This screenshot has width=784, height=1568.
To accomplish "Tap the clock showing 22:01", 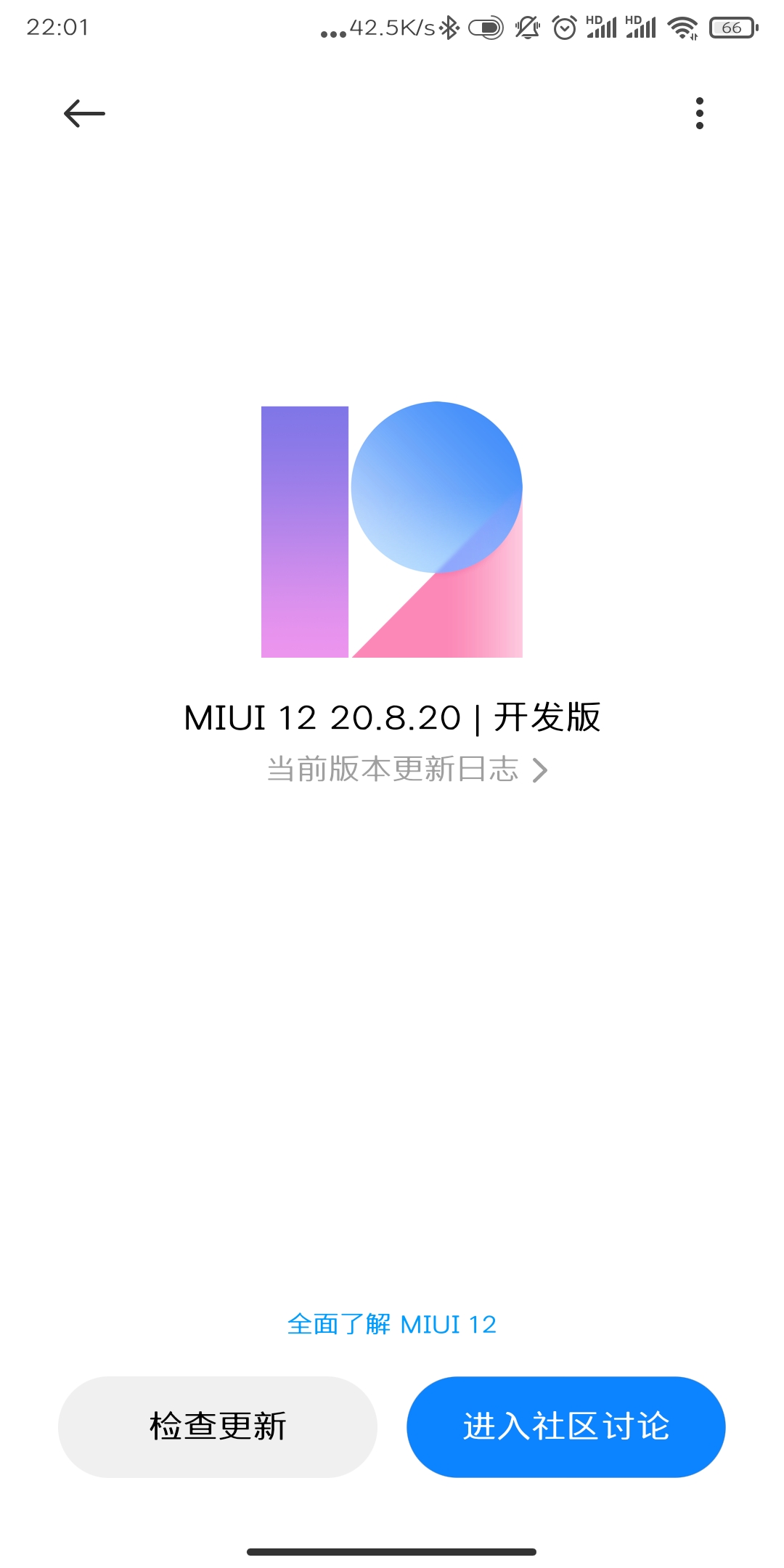I will [57, 28].
